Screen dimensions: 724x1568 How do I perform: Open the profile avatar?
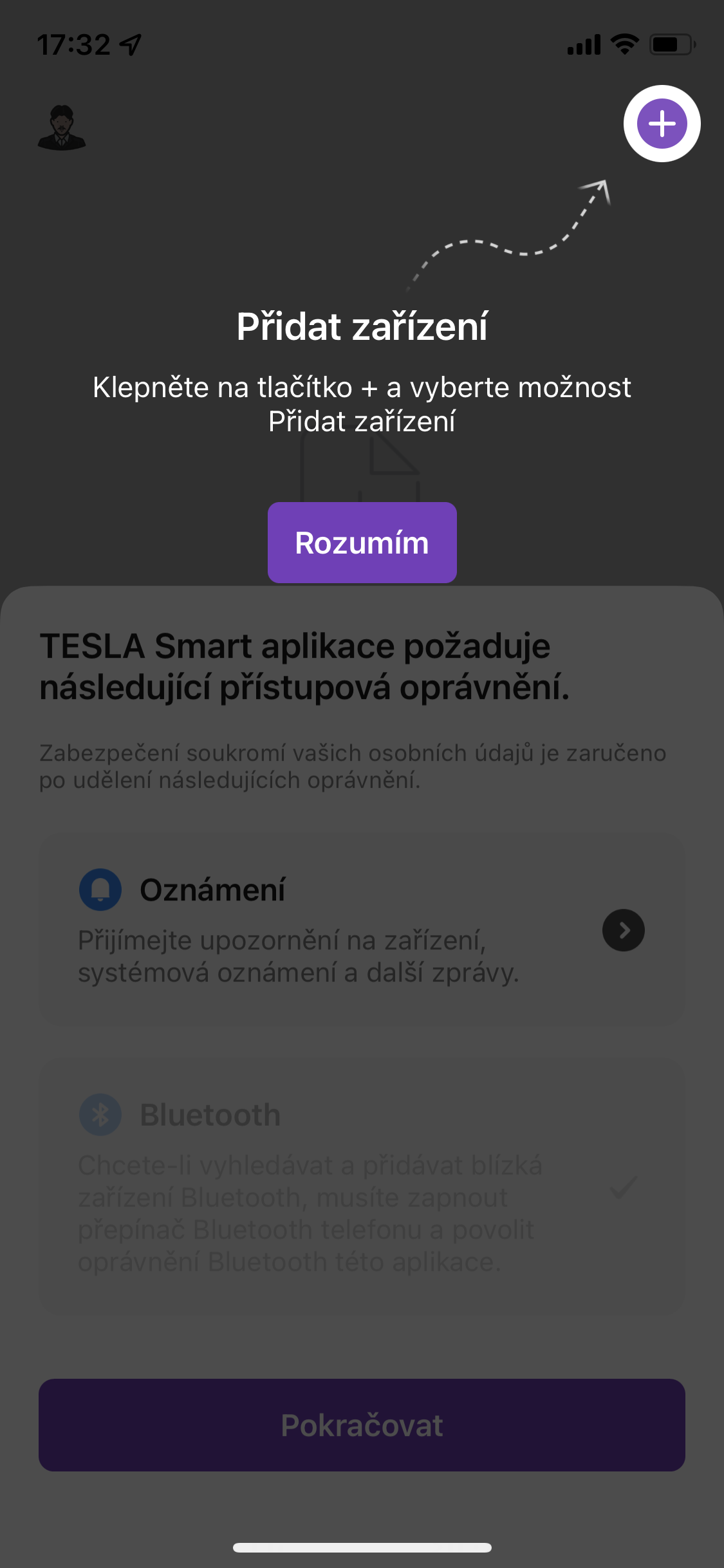click(62, 127)
